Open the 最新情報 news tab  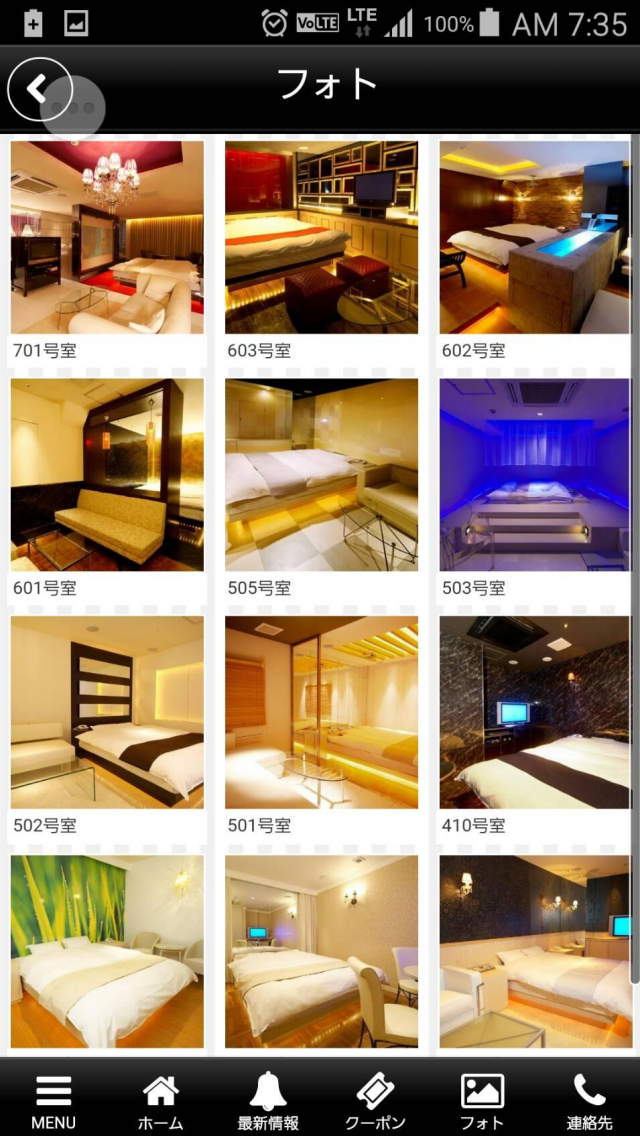[x=267, y=1100]
